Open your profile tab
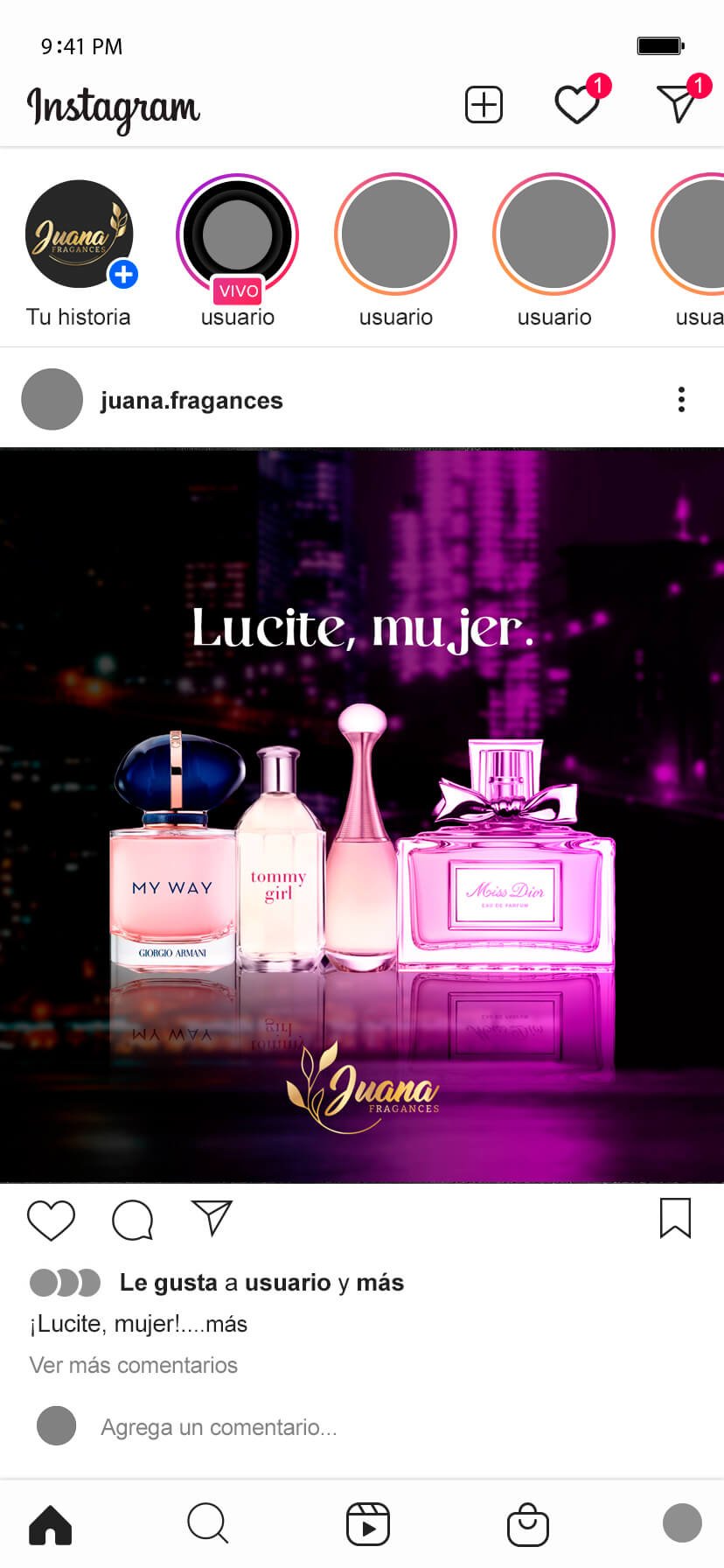This screenshot has height=1568, width=724. pos(682,1523)
